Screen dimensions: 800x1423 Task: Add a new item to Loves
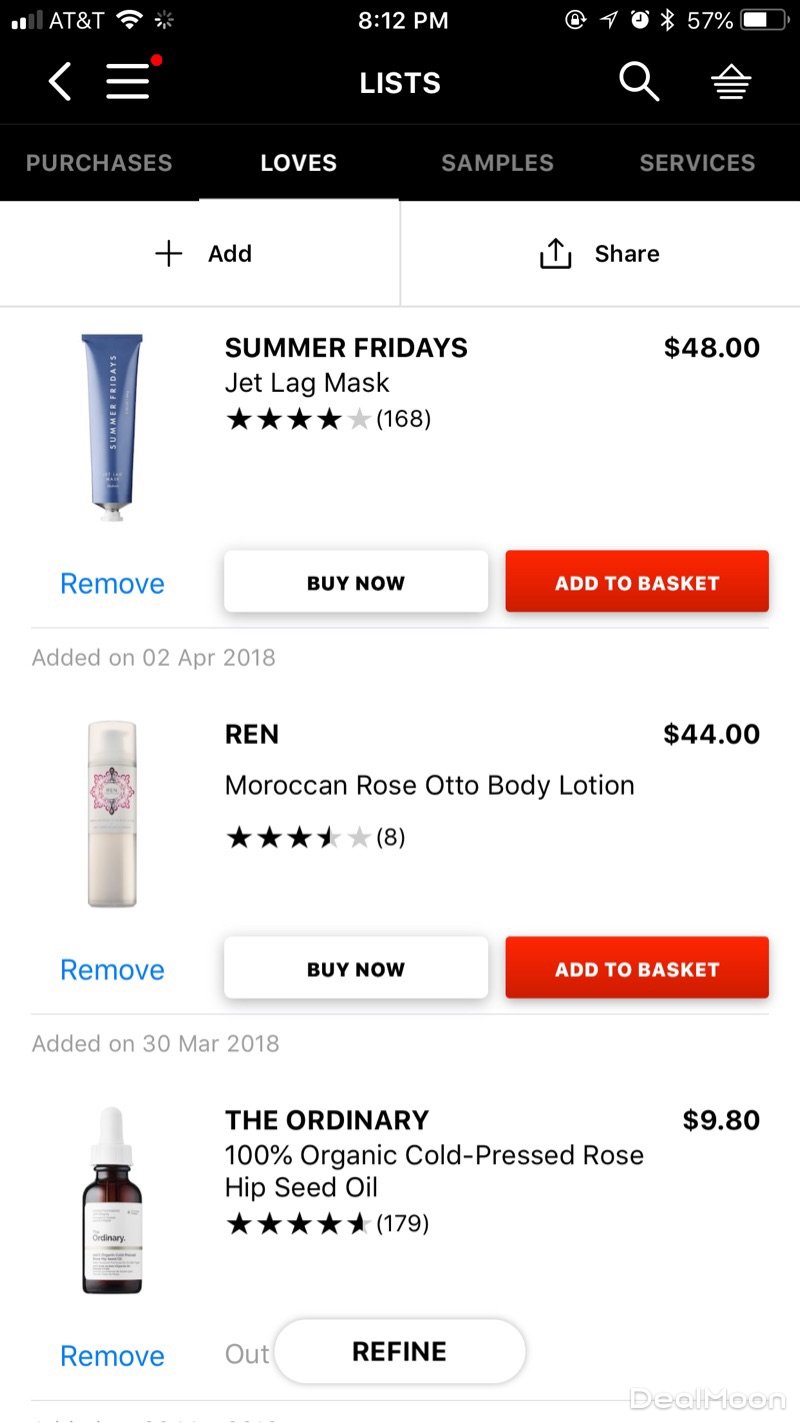203,254
